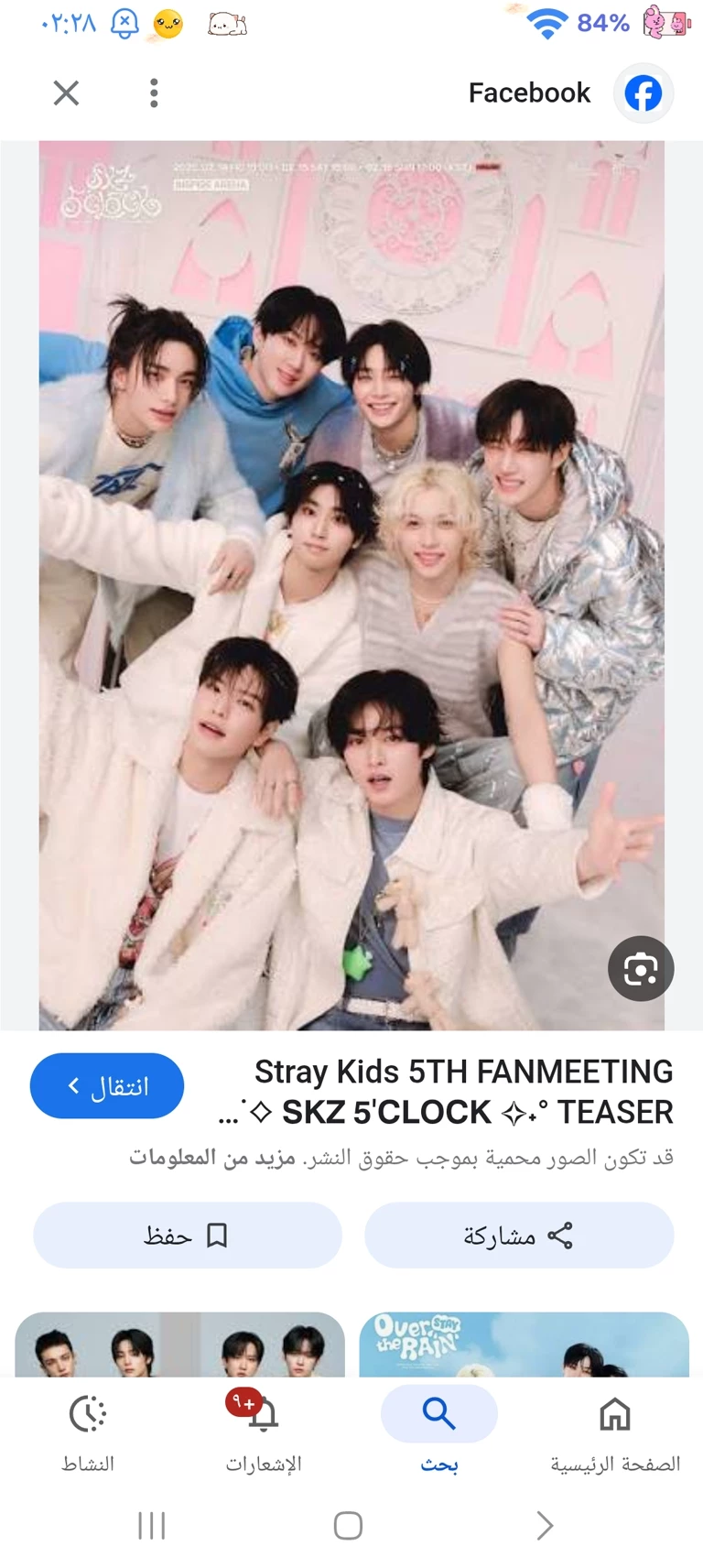Image resolution: width=703 pixels, height=1568 pixels.
Task: Open the related image with four faces
Action: [179, 1344]
